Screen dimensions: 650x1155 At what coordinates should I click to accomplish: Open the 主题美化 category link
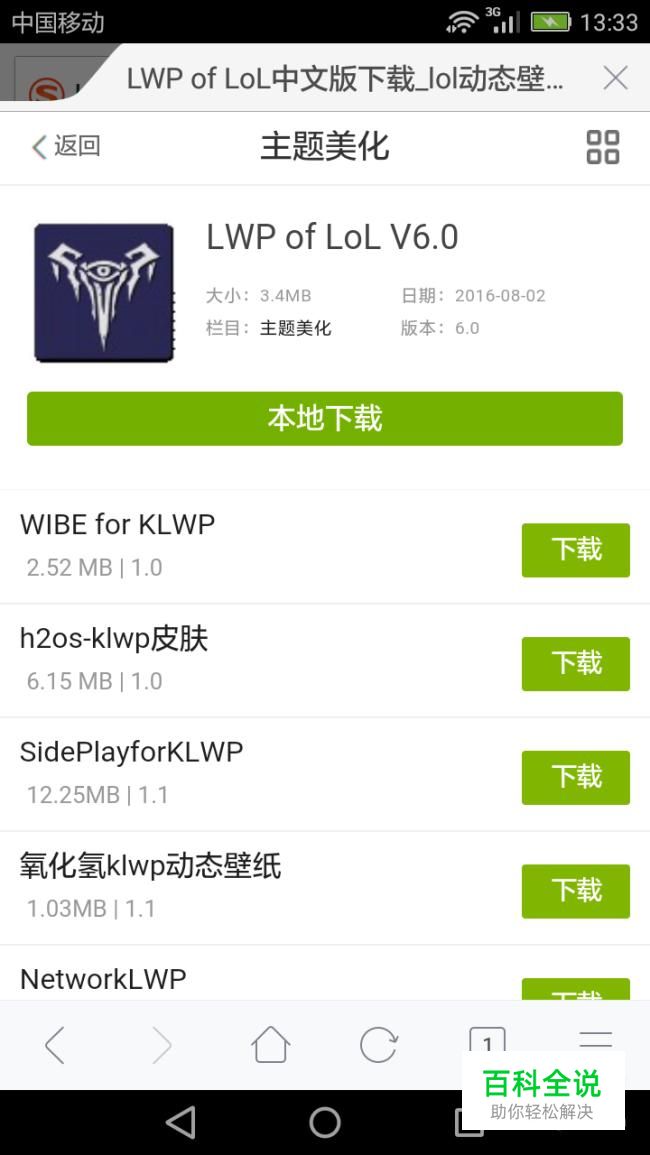coord(295,328)
